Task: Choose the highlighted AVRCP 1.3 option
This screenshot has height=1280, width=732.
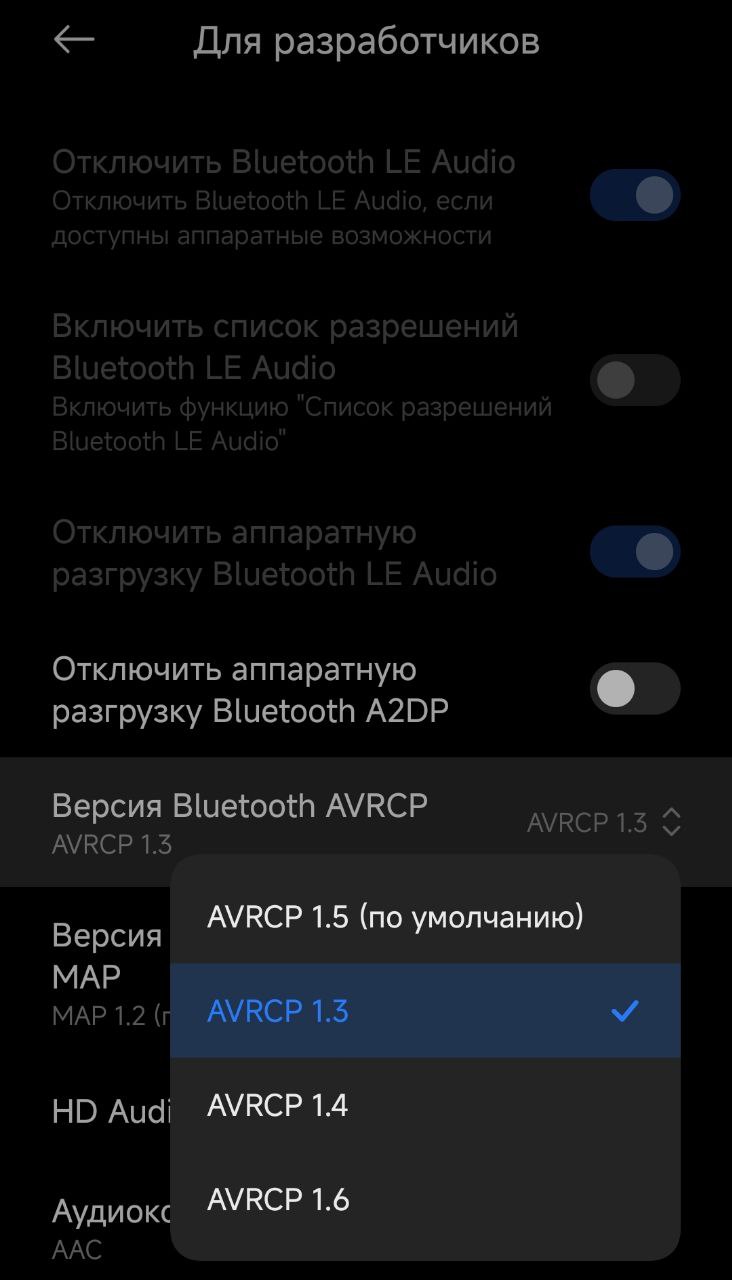Action: [x=278, y=1011]
